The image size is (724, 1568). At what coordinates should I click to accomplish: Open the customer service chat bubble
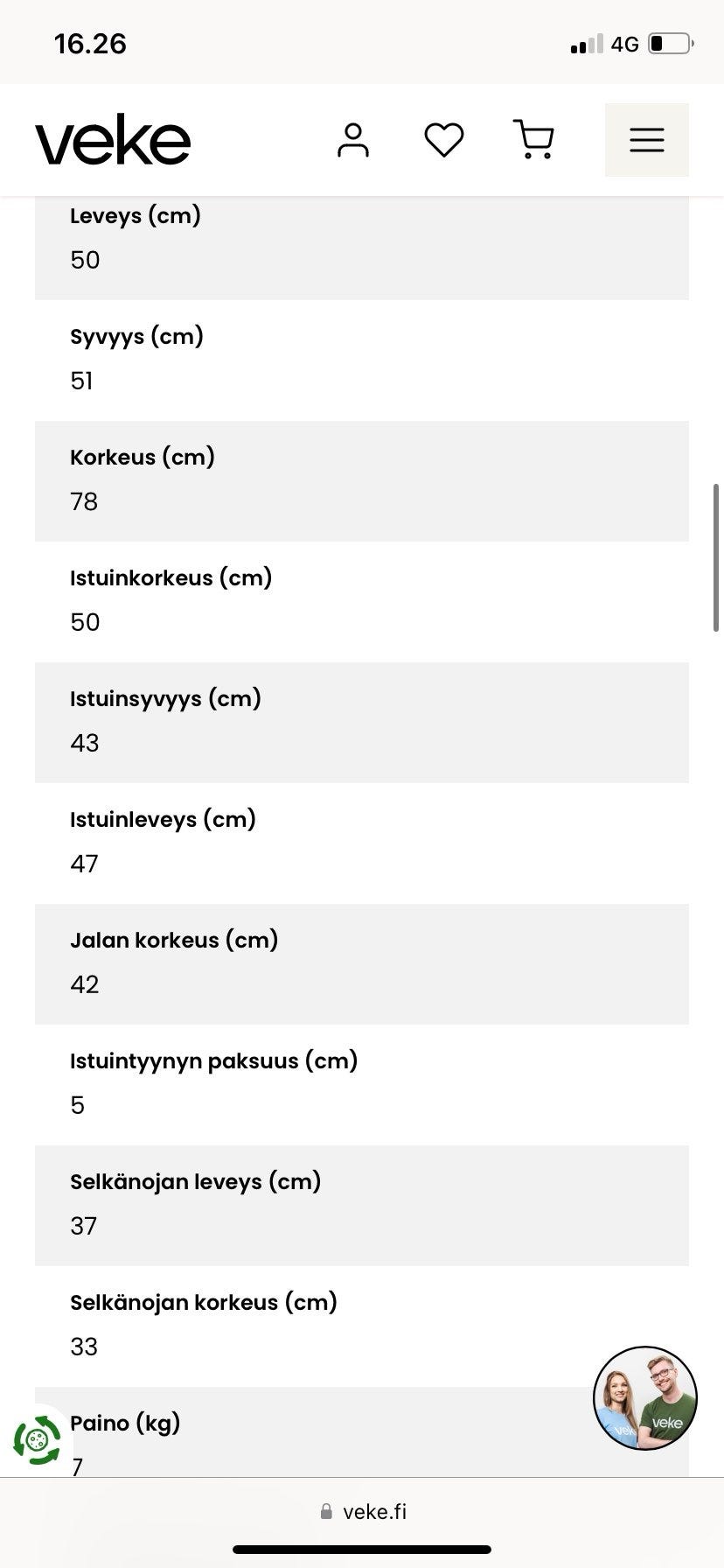645,1398
